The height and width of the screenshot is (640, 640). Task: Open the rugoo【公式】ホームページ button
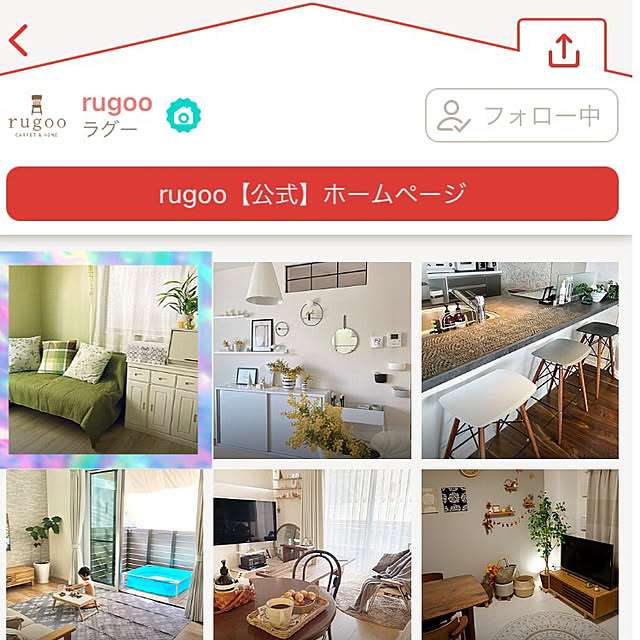tap(312, 194)
